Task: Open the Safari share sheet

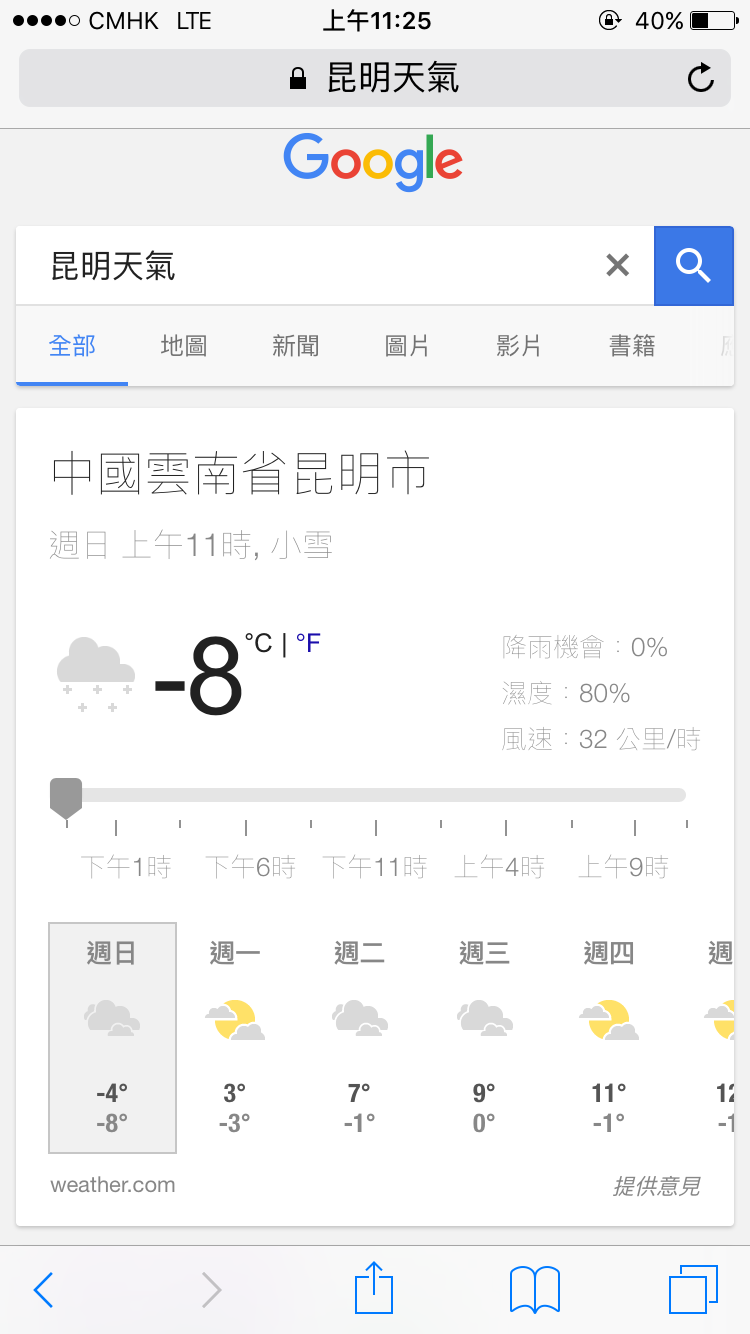Action: click(374, 1287)
